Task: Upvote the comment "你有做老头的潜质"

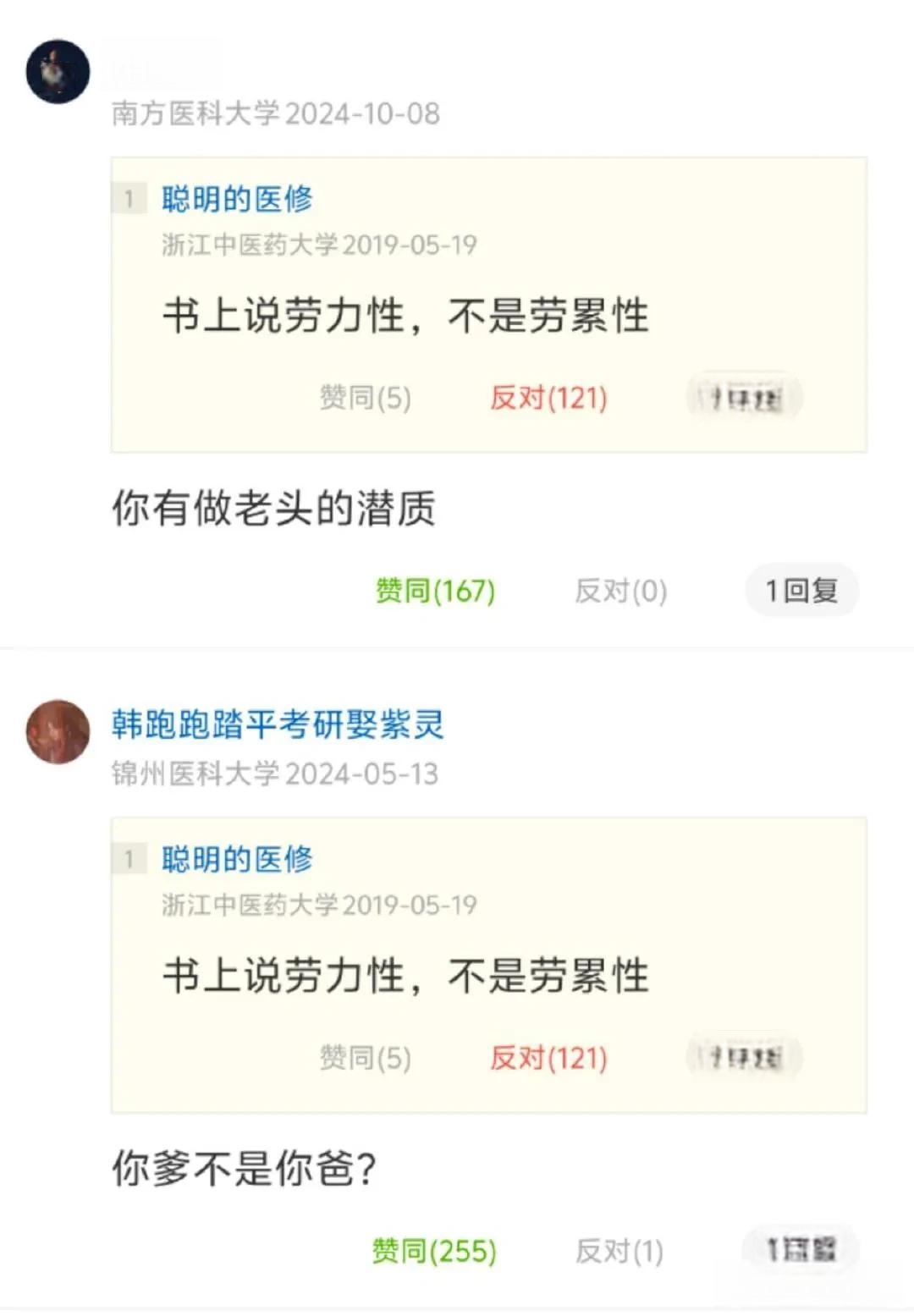Action: pos(435,591)
